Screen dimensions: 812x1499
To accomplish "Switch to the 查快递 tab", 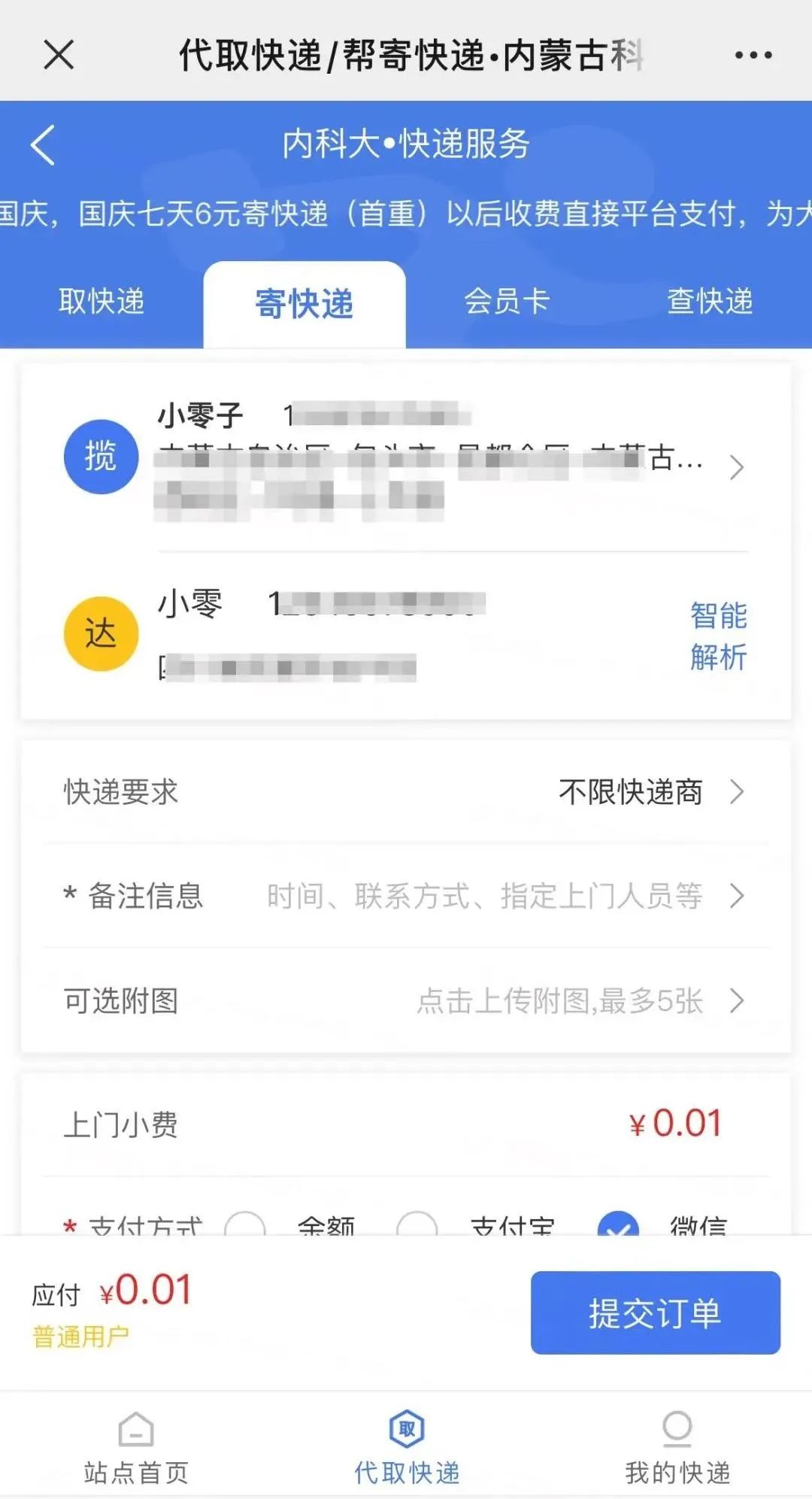I will tap(710, 302).
